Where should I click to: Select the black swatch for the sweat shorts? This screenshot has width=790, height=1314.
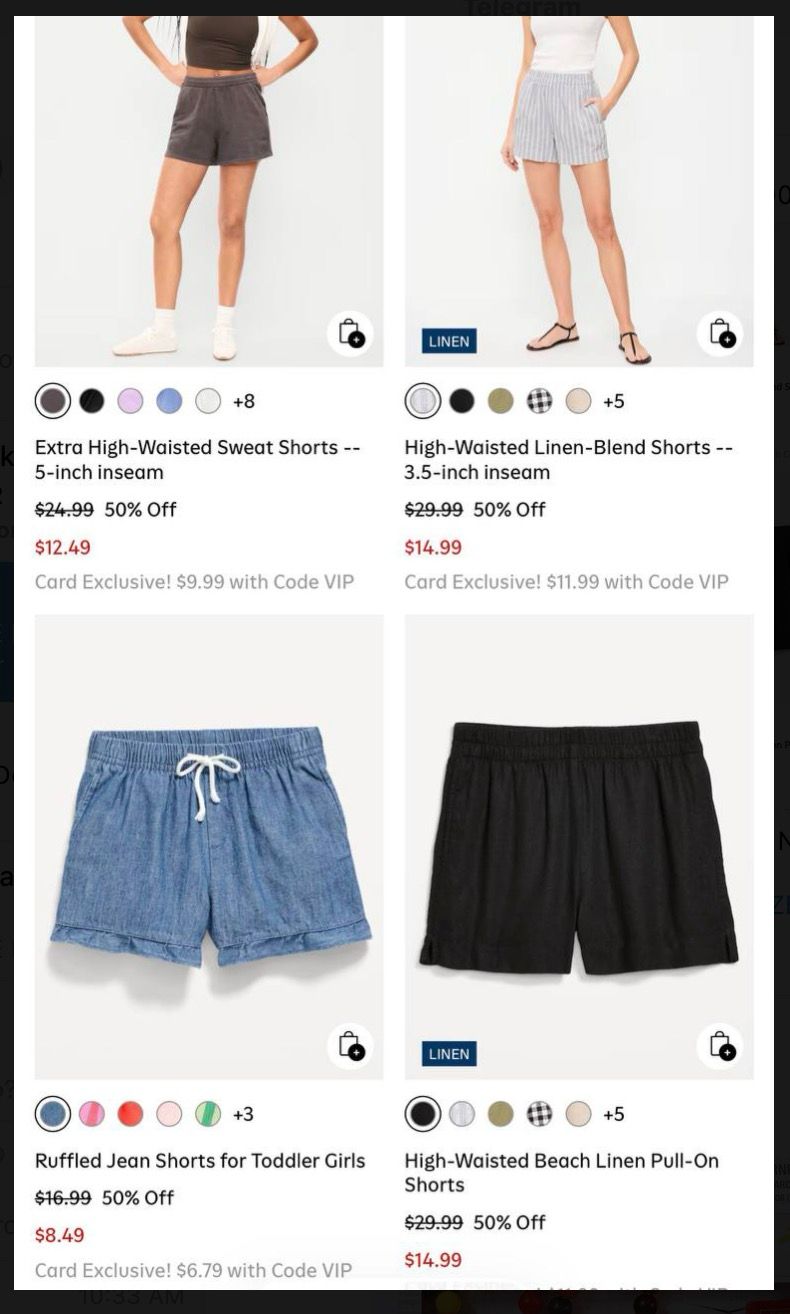[x=91, y=401]
